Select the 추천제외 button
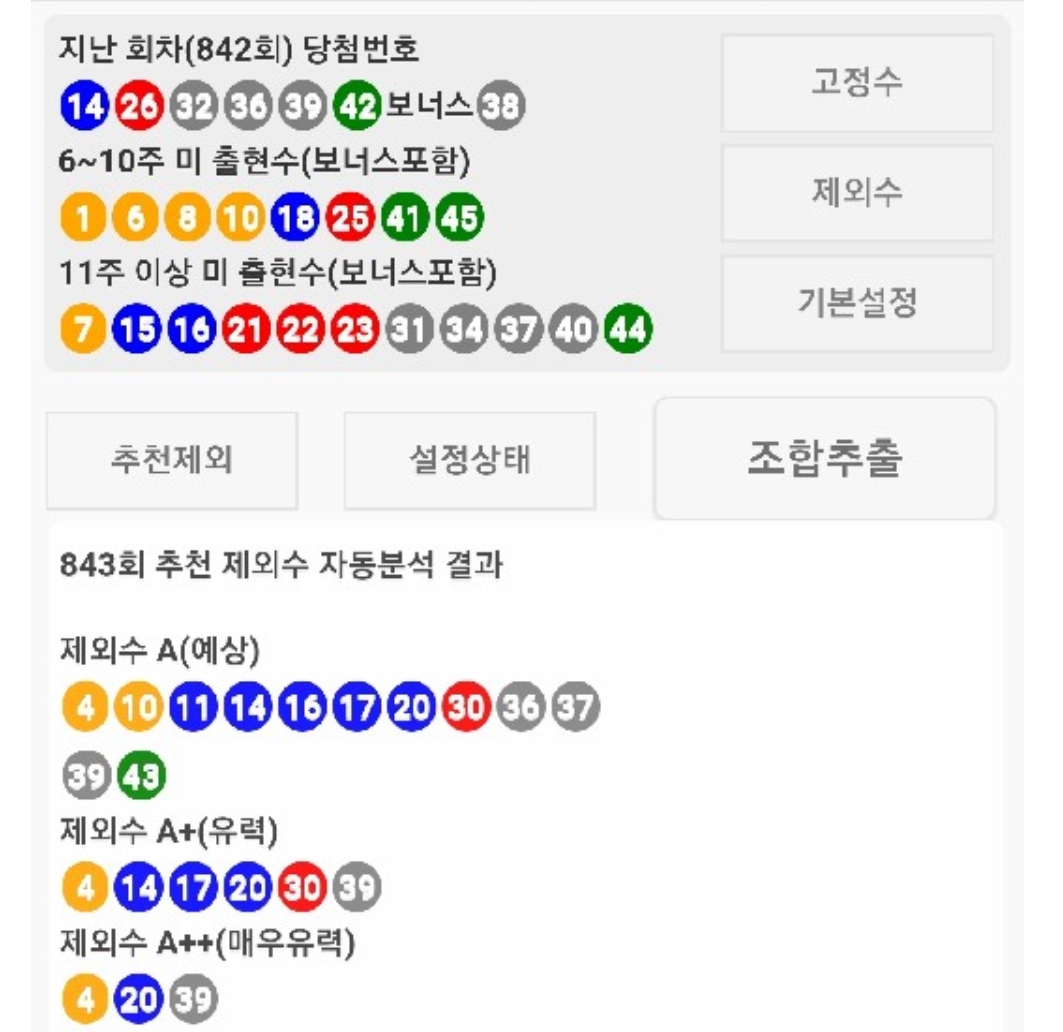 tap(172, 460)
